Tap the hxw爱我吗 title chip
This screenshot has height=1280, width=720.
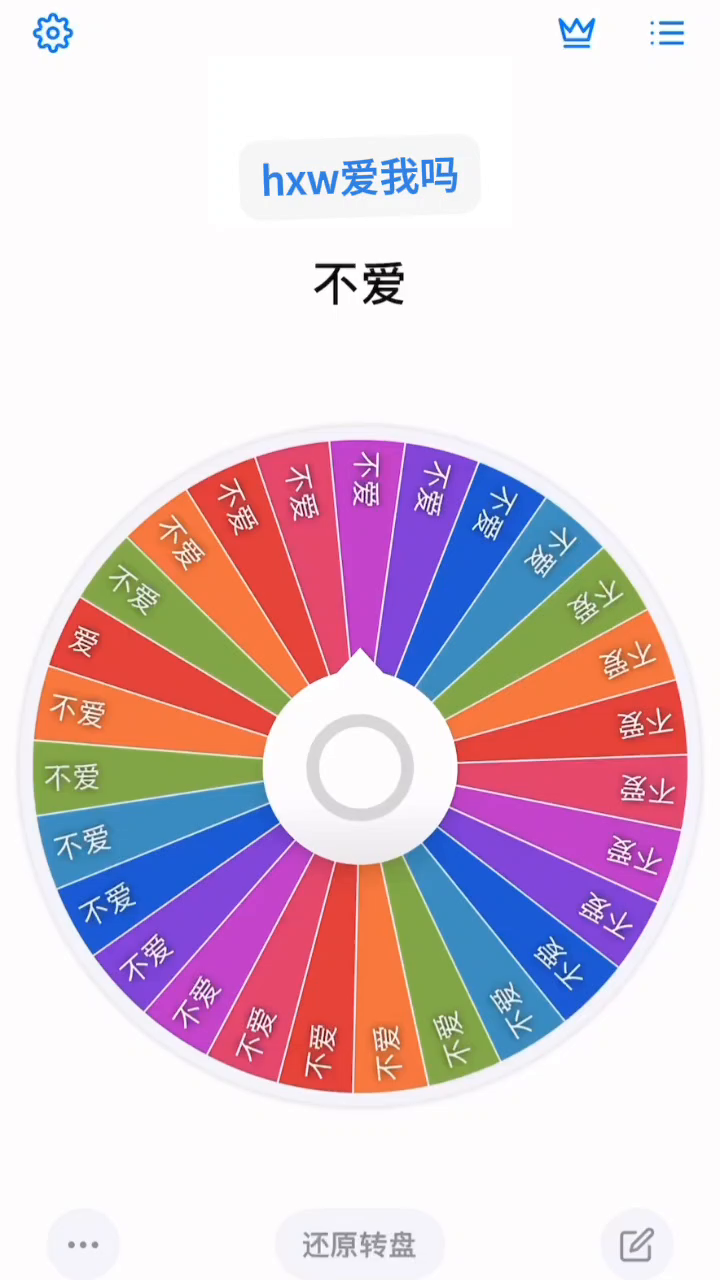[x=360, y=178]
